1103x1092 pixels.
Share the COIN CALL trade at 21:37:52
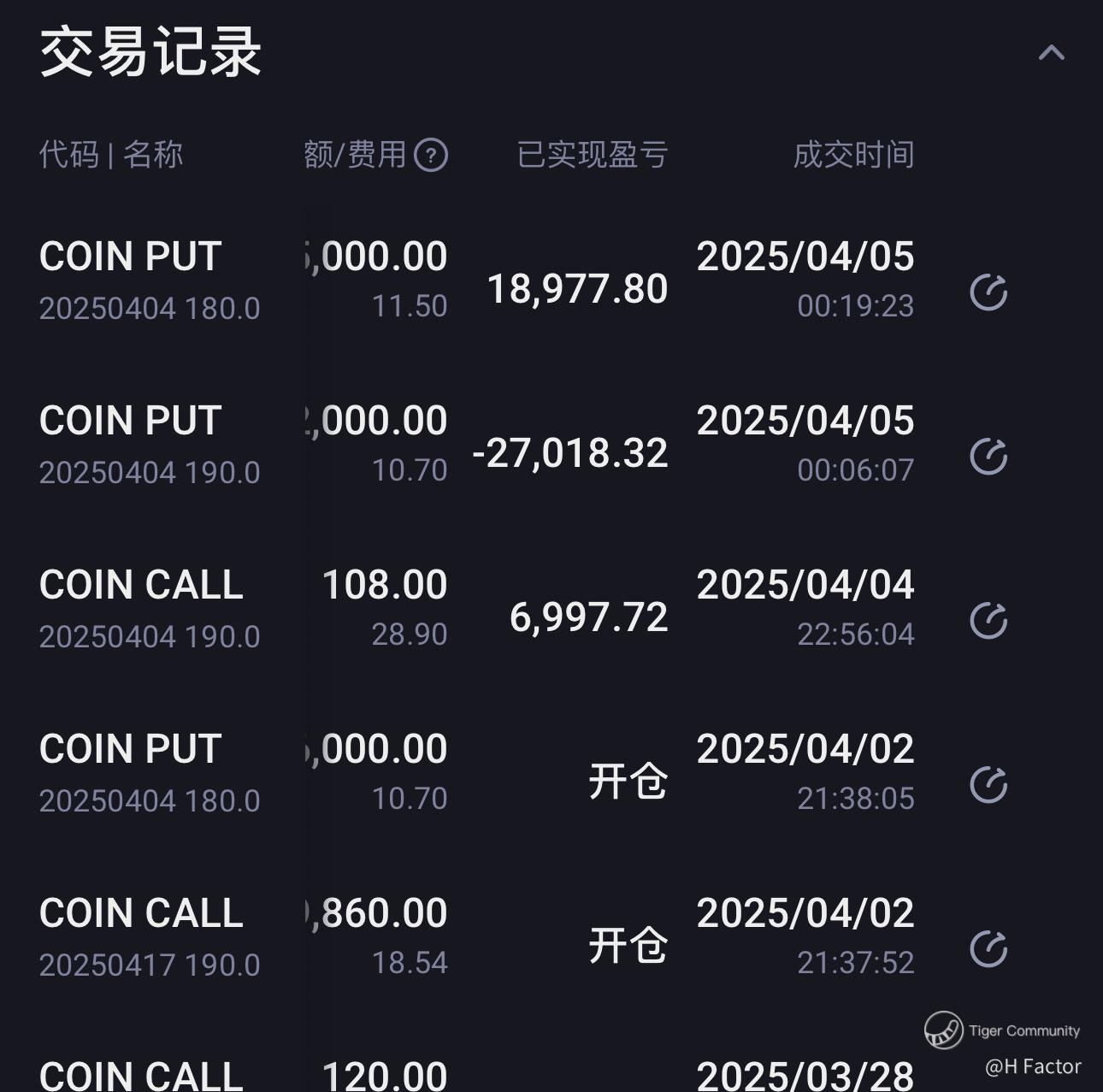point(988,949)
